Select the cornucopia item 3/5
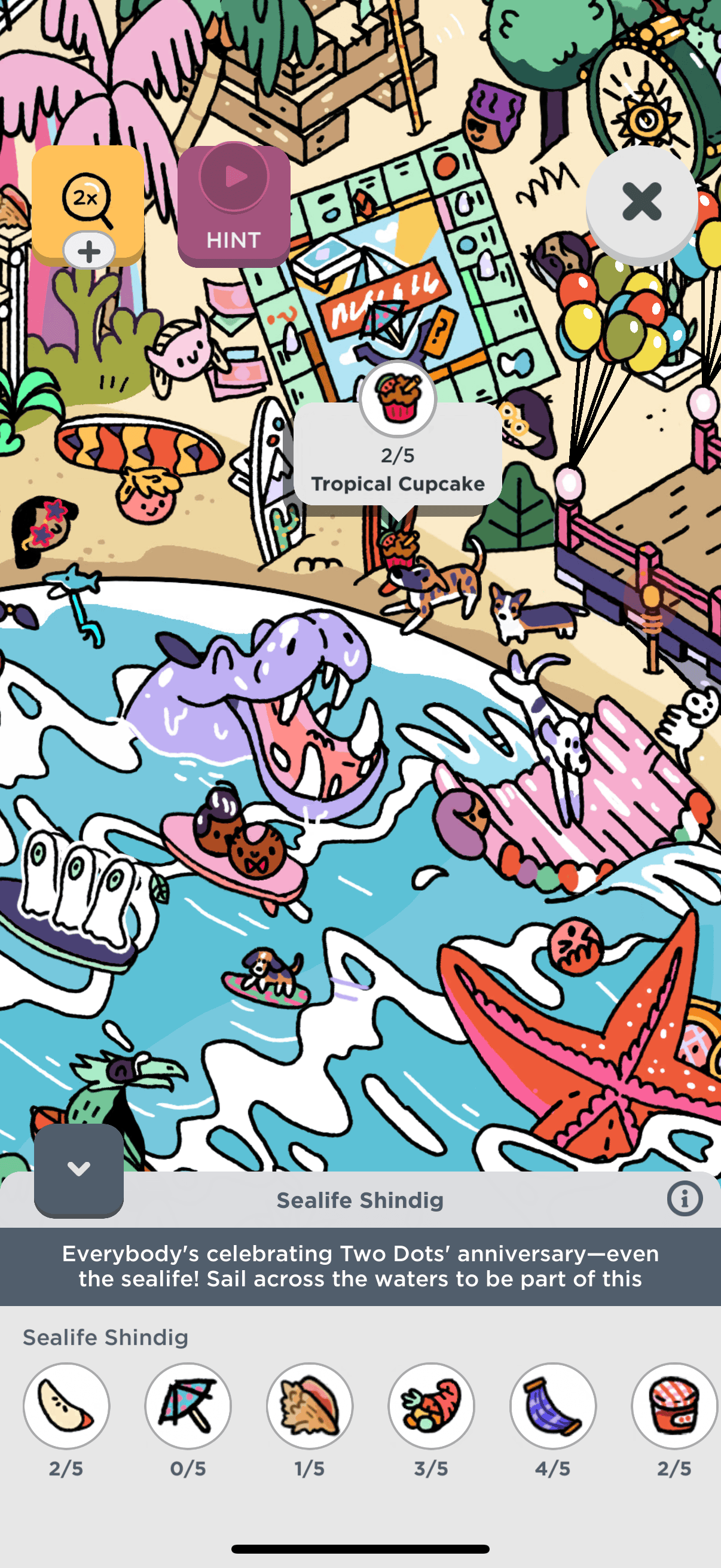This screenshot has width=721, height=1568. (432, 1405)
